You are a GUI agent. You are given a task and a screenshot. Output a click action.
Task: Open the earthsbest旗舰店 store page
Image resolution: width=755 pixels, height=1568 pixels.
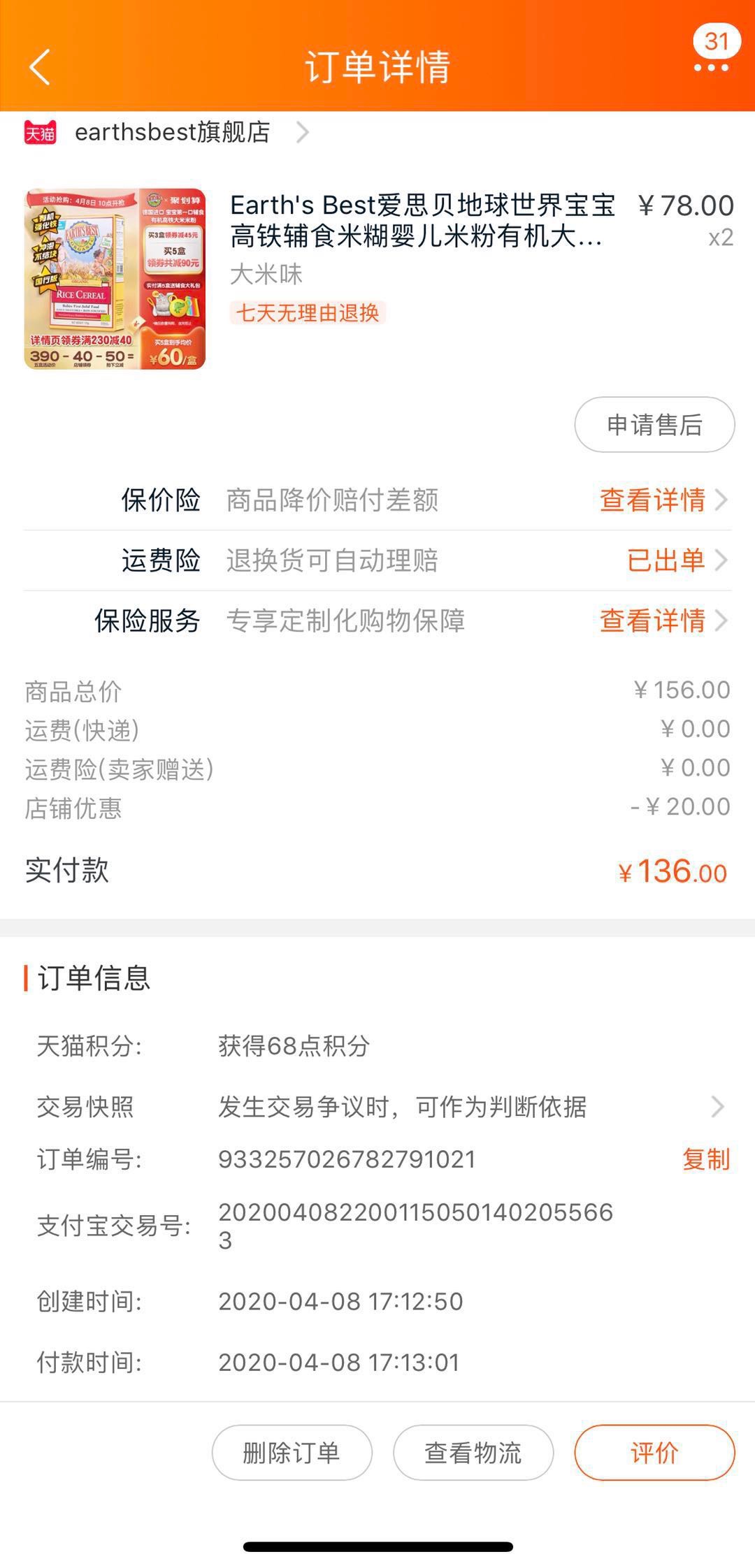[172, 132]
